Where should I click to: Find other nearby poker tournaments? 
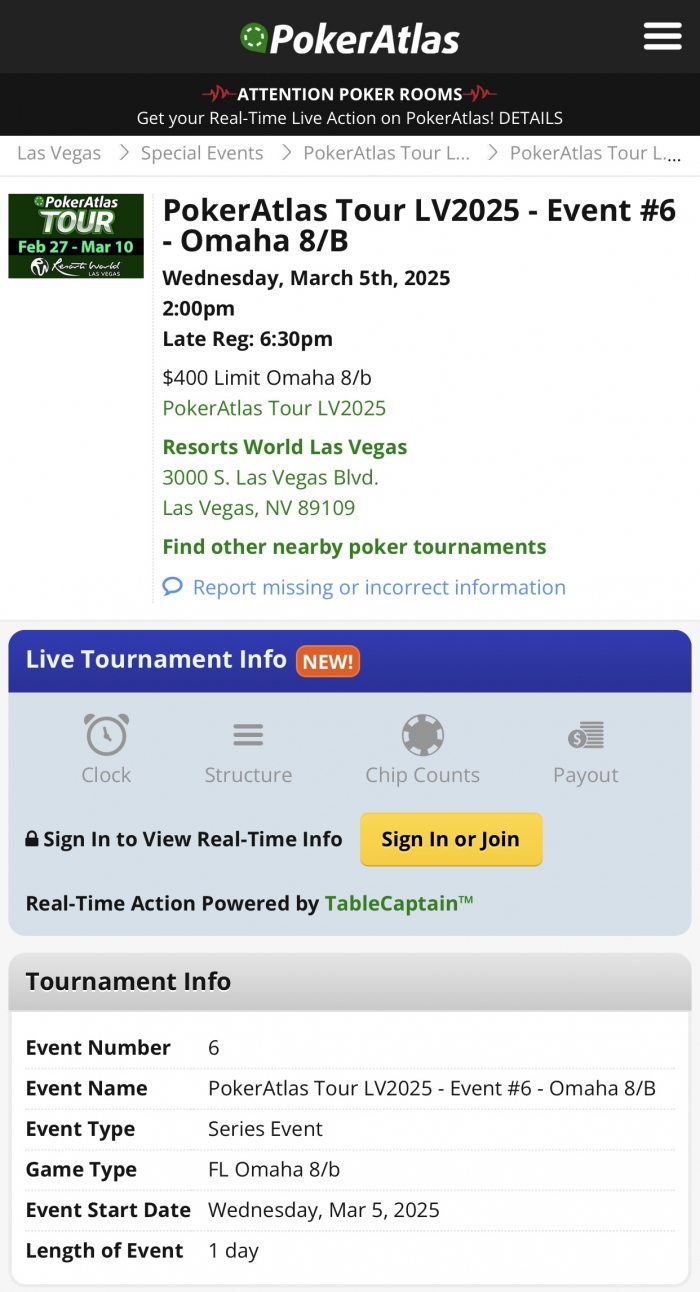[x=354, y=547]
